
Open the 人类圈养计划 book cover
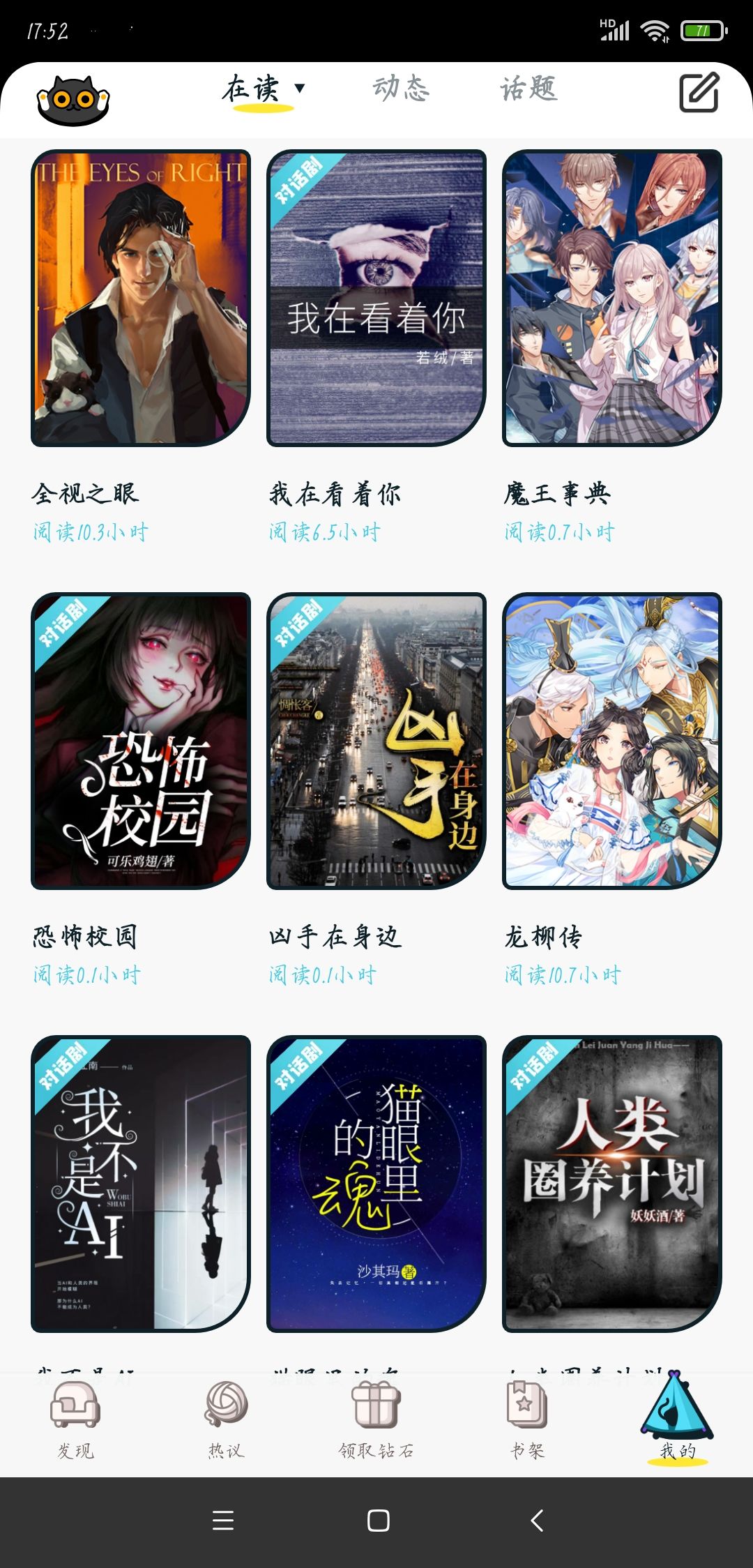click(612, 1184)
